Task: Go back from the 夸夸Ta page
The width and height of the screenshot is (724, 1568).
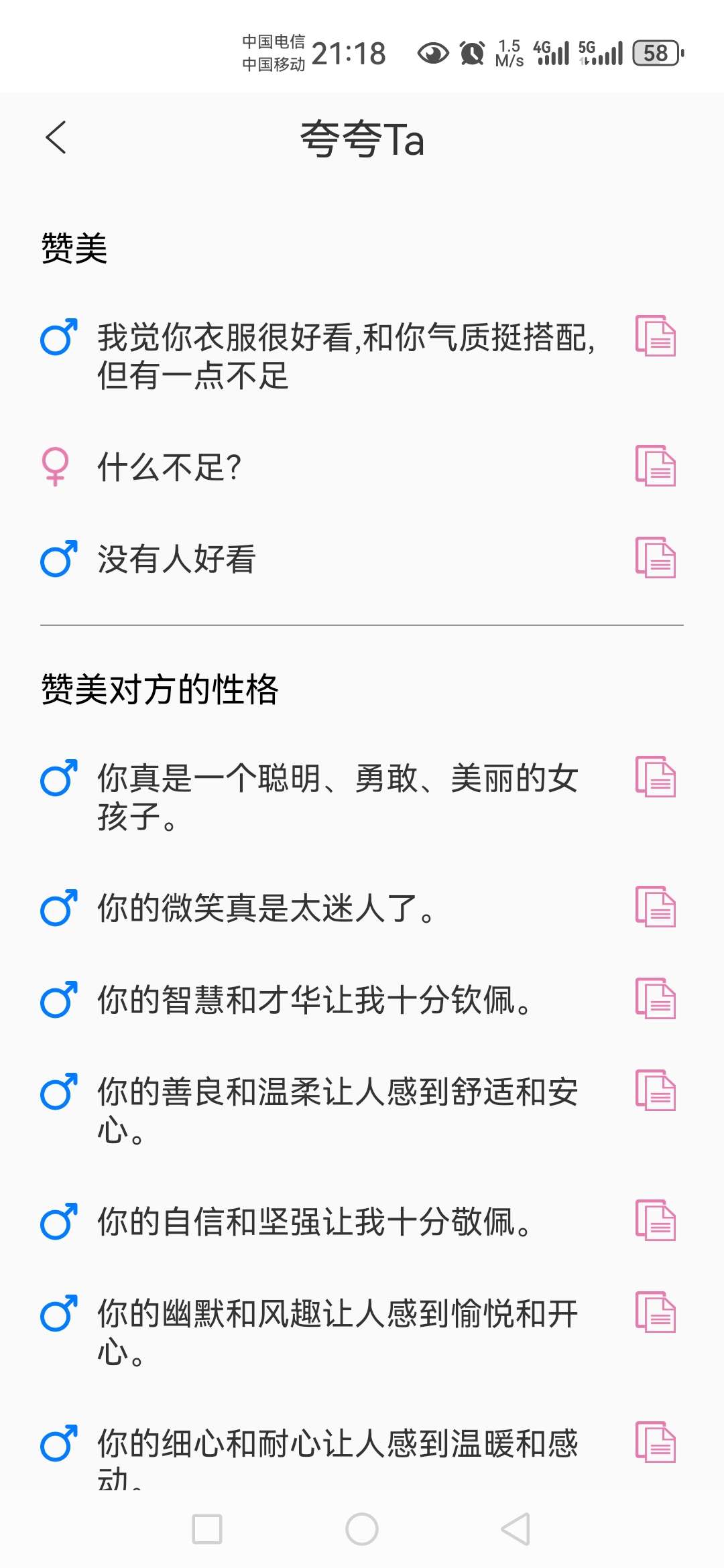Action: [56, 138]
